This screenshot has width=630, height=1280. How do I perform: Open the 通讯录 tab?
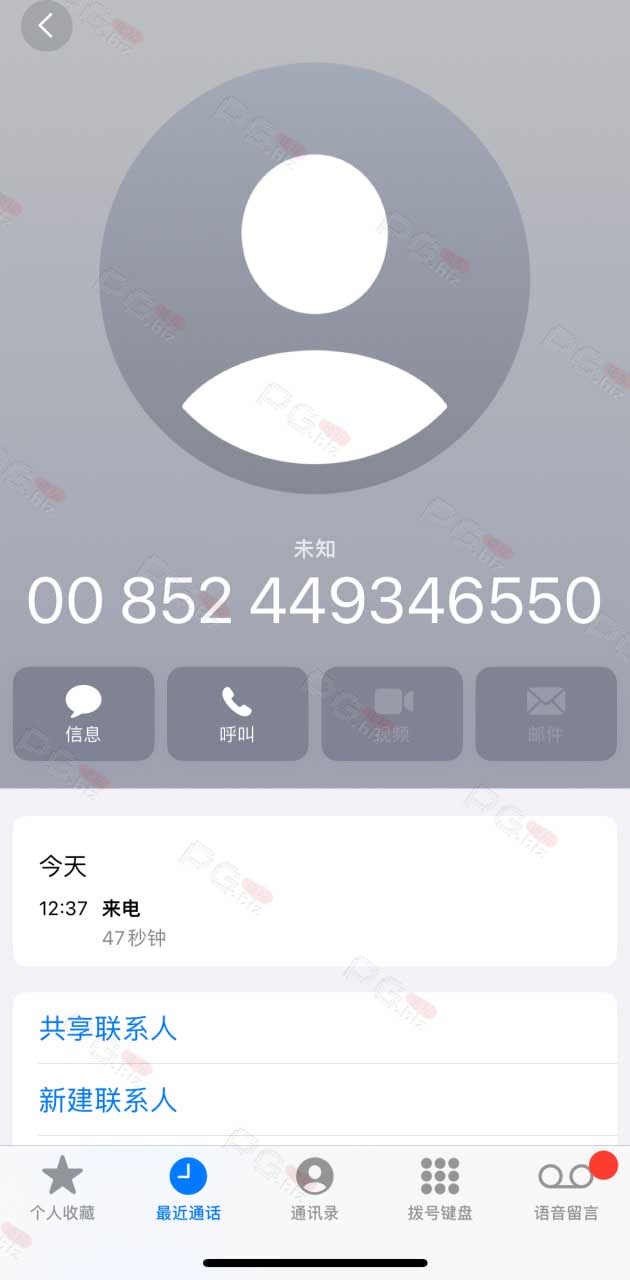click(315, 1190)
